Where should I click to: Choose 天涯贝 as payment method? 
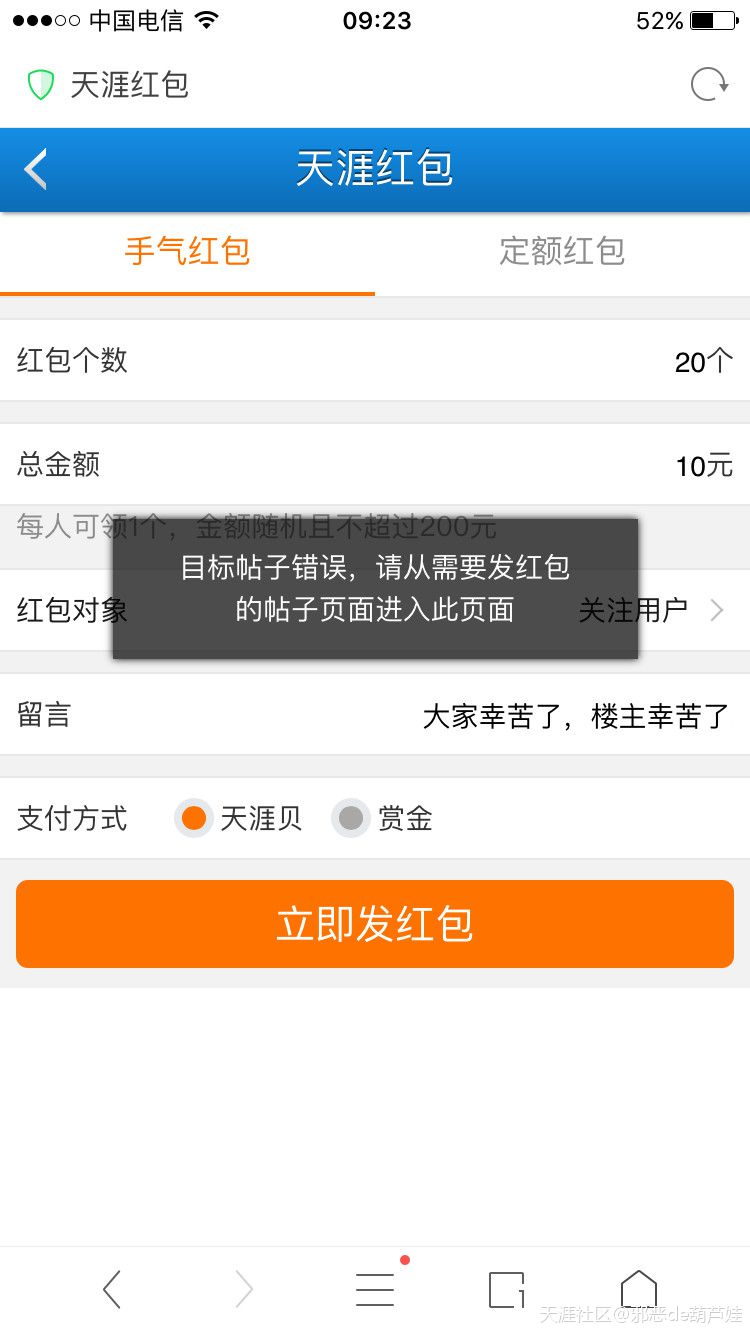(194, 819)
